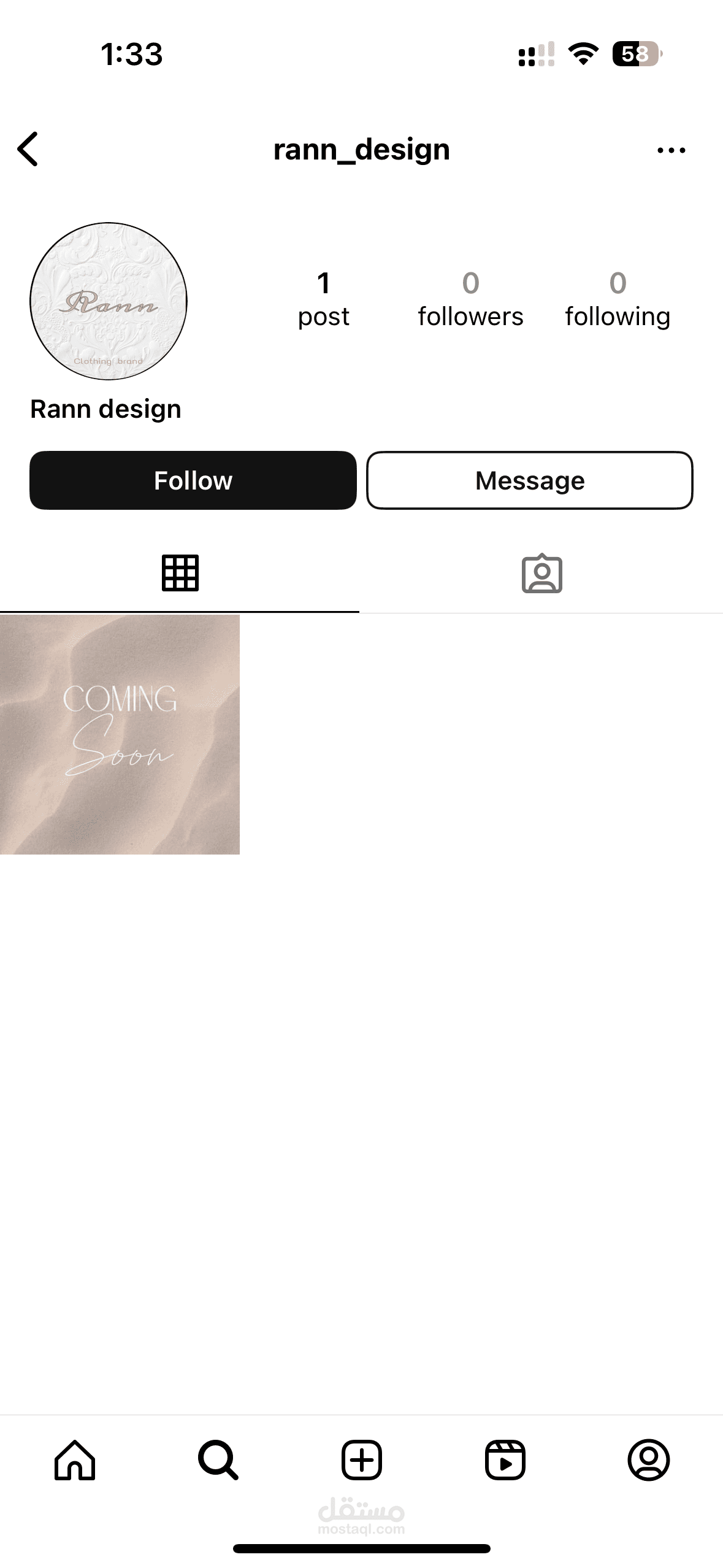Switch to the posts grid tab
Screen dimensions: 723x1568
point(180,574)
